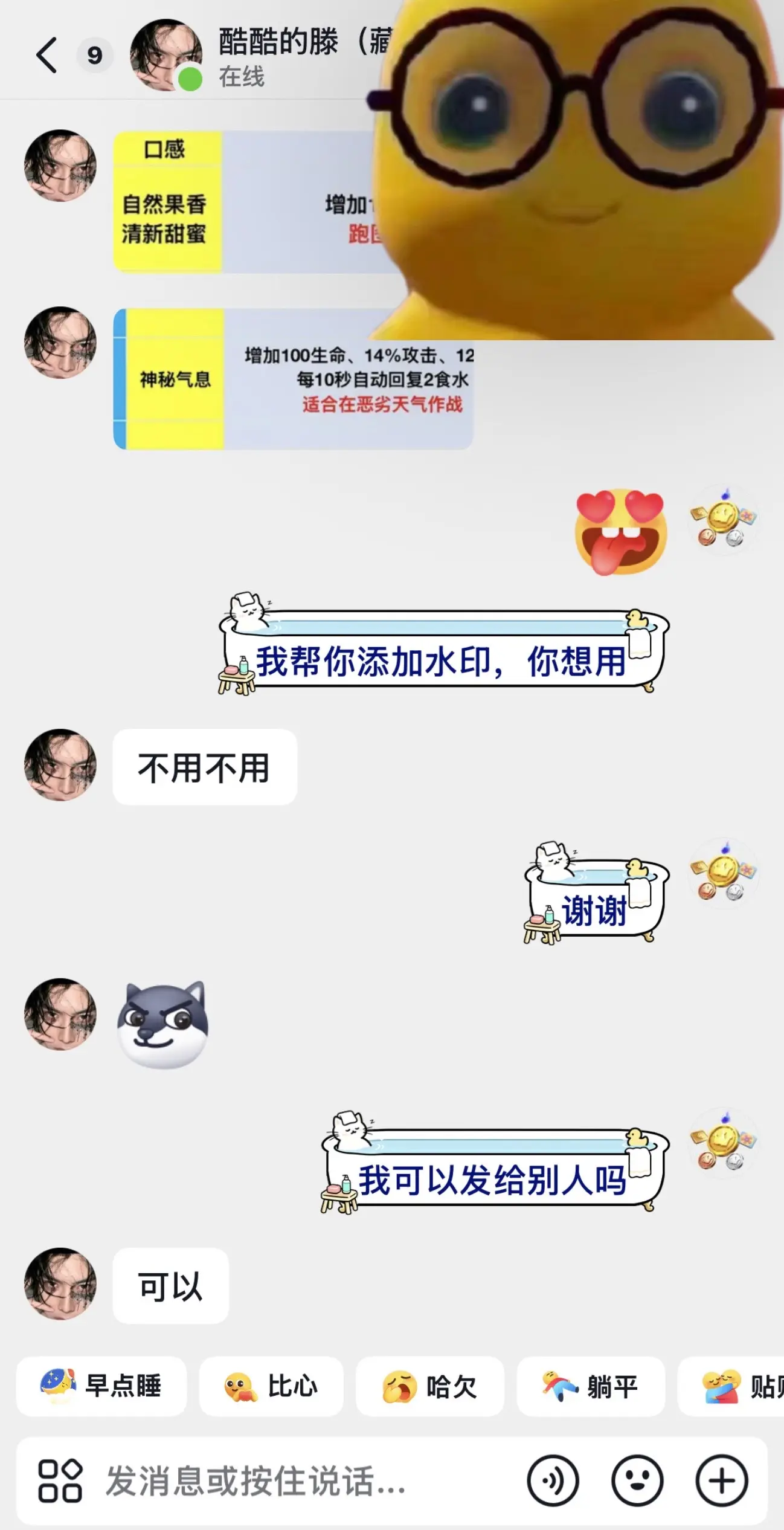Send the 躺平 quick sticker

click(591, 1386)
